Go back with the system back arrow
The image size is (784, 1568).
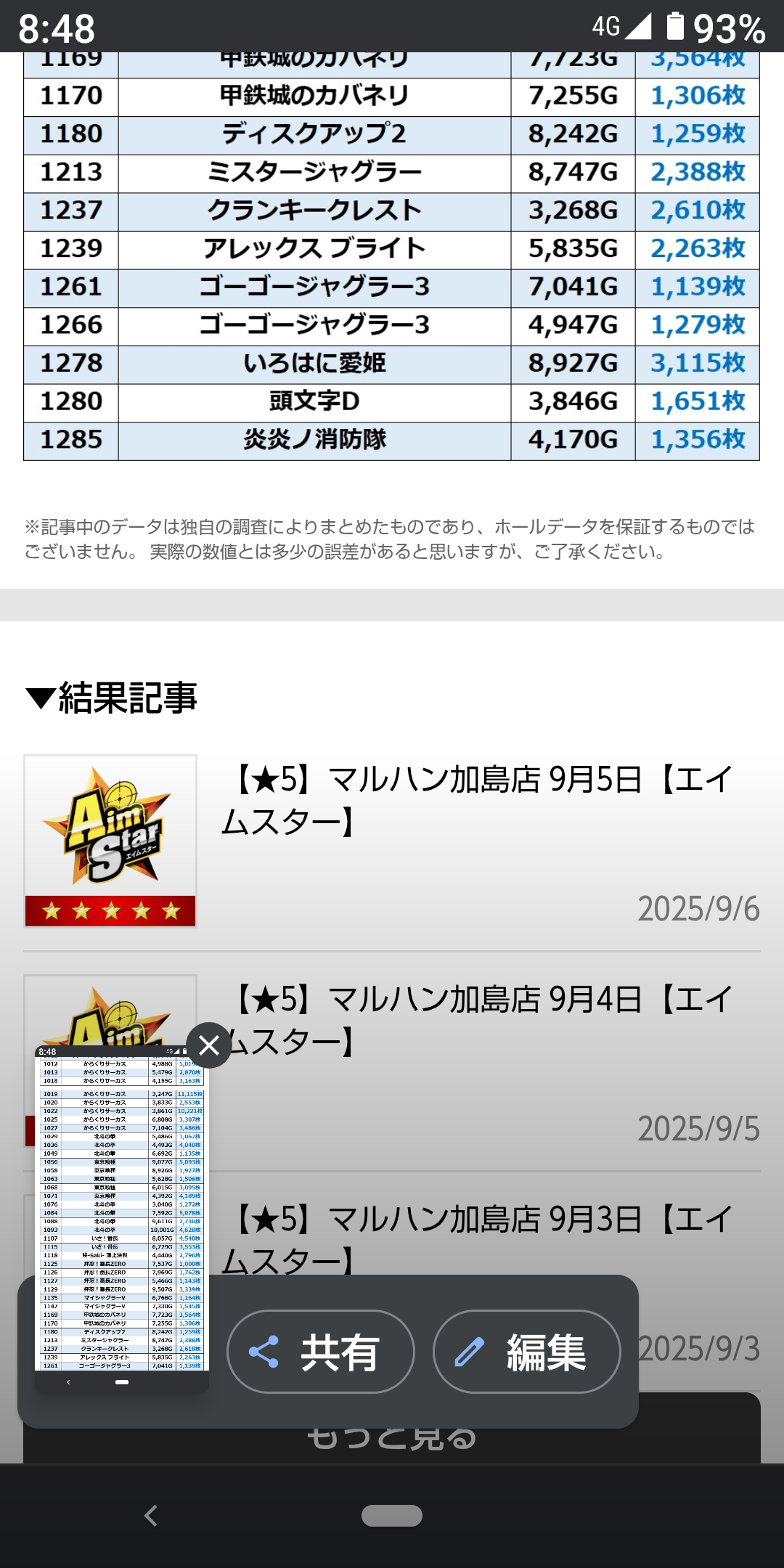(x=150, y=1516)
